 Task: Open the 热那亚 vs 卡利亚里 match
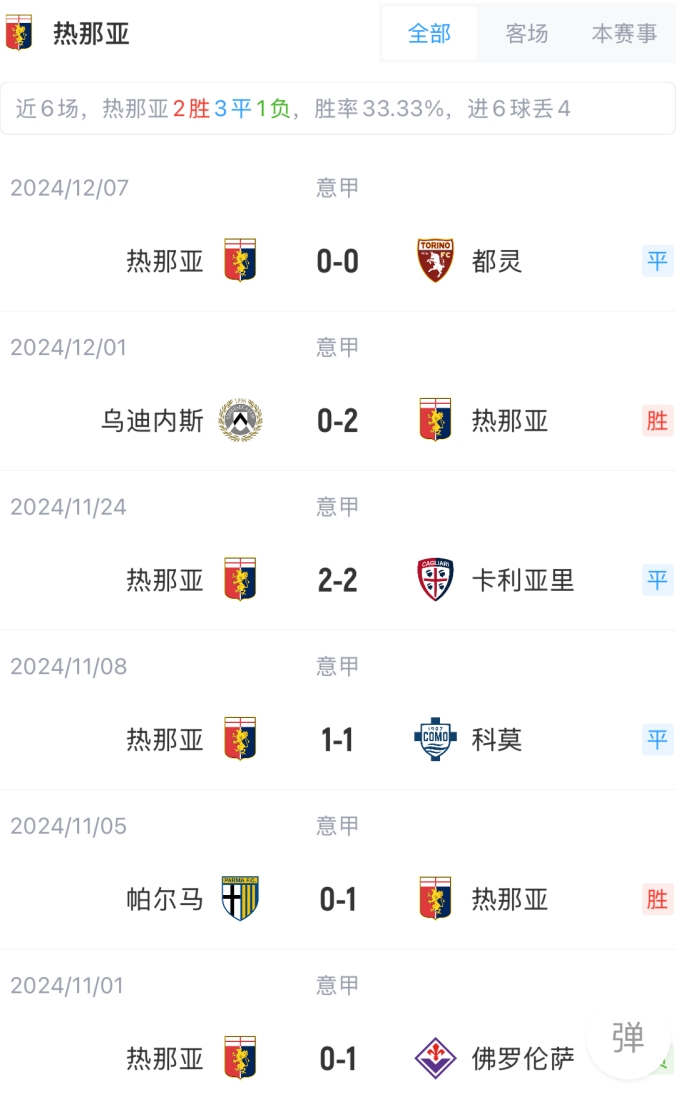tap(338, 580)
